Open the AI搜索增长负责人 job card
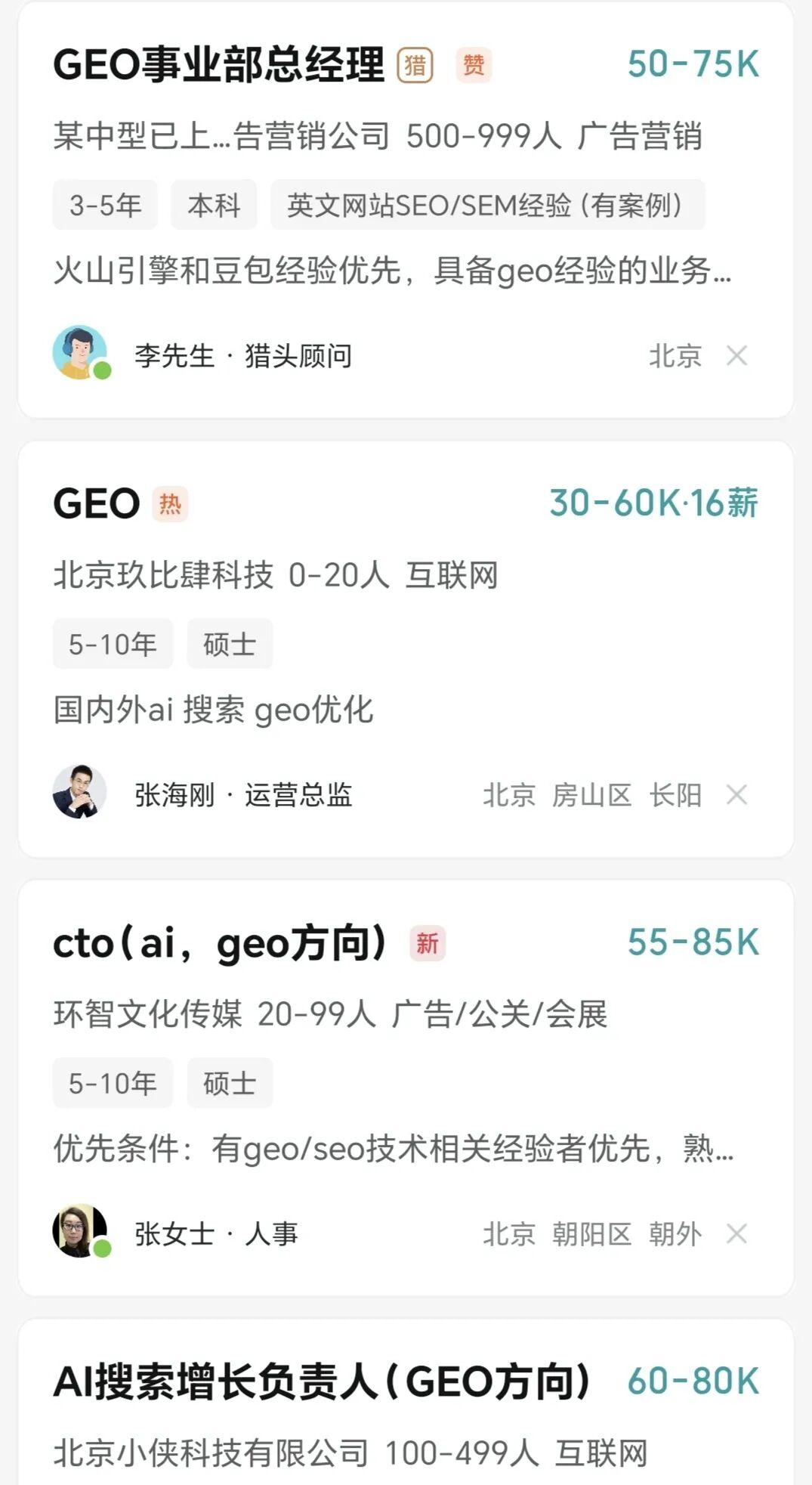This screenshot has height=1485, width=812. (x=321, y=1381)
